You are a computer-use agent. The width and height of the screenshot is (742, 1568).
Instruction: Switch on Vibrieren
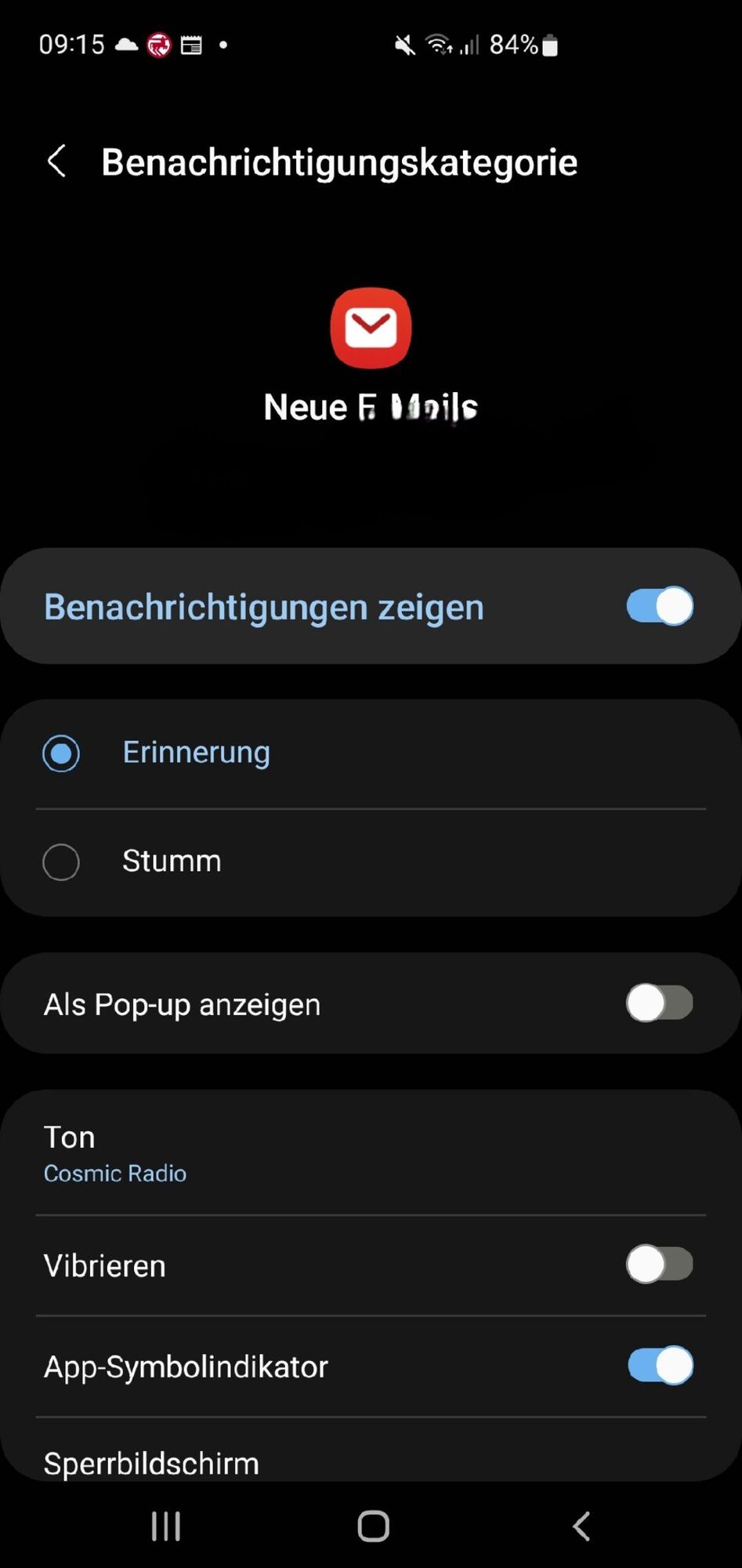click(x=659, y=1265)
